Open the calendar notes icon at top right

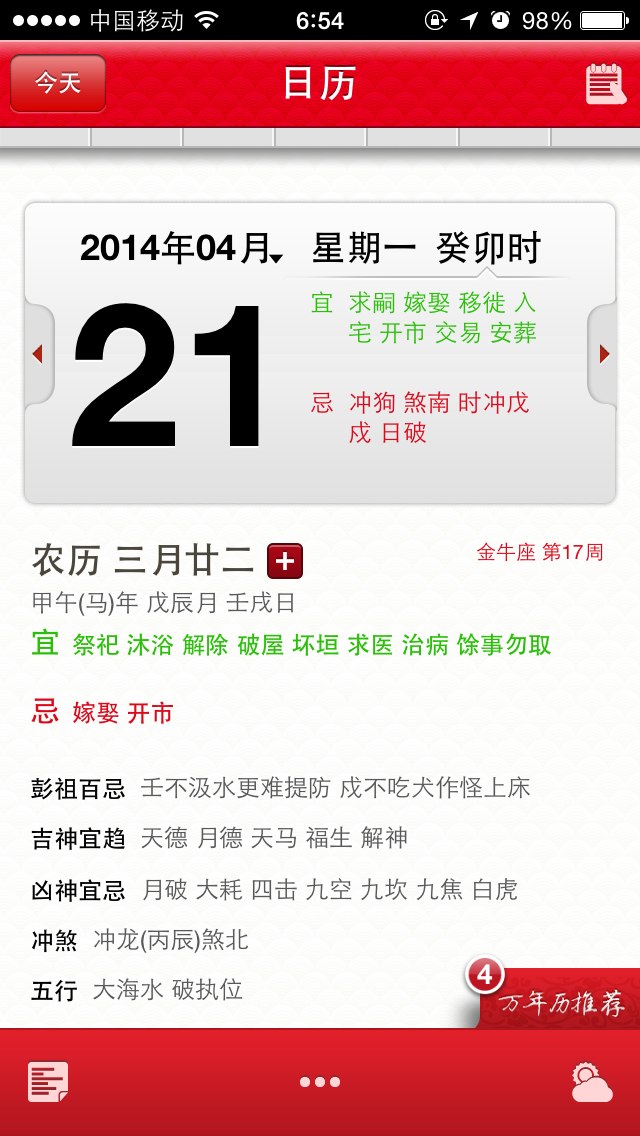(x=605, y=84)
